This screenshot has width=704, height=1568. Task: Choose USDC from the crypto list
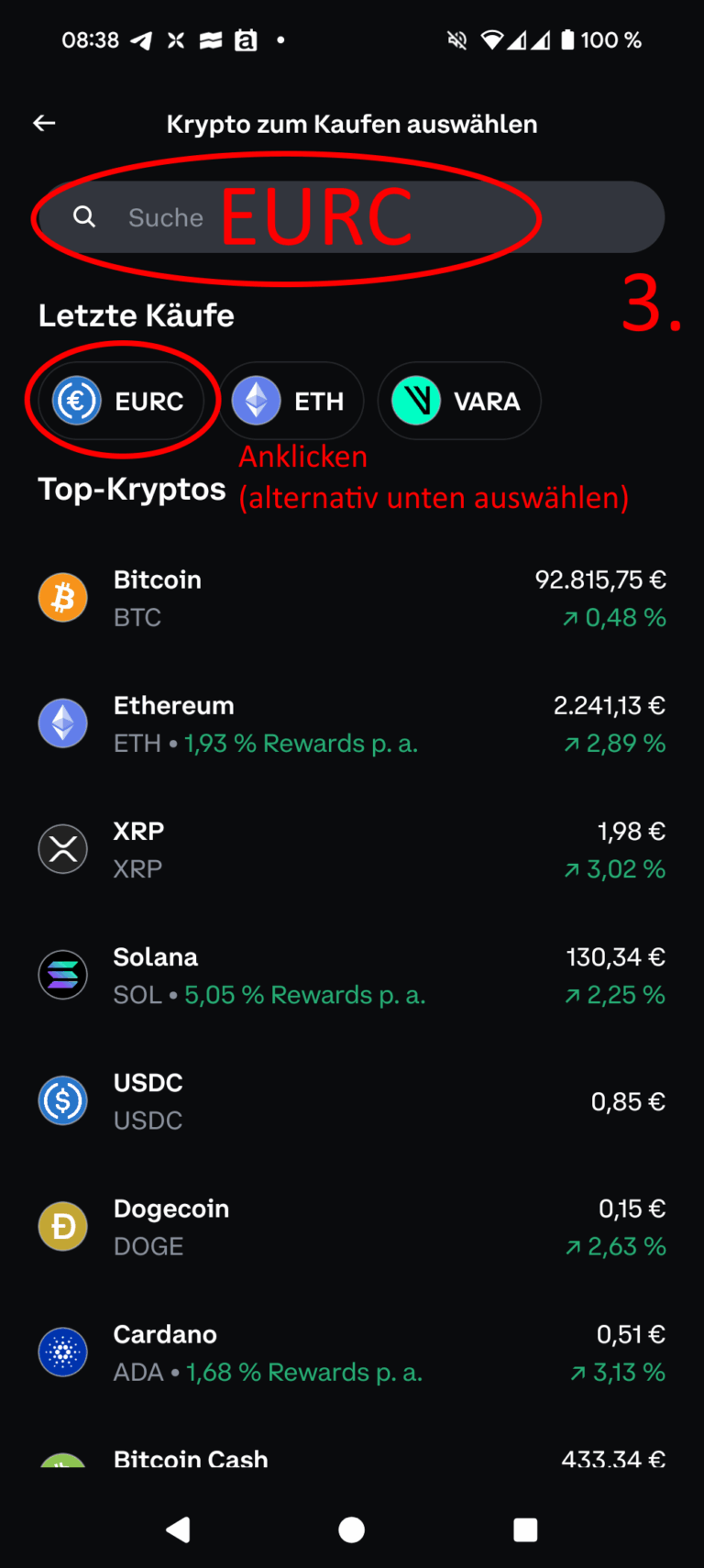point(352,1100)
